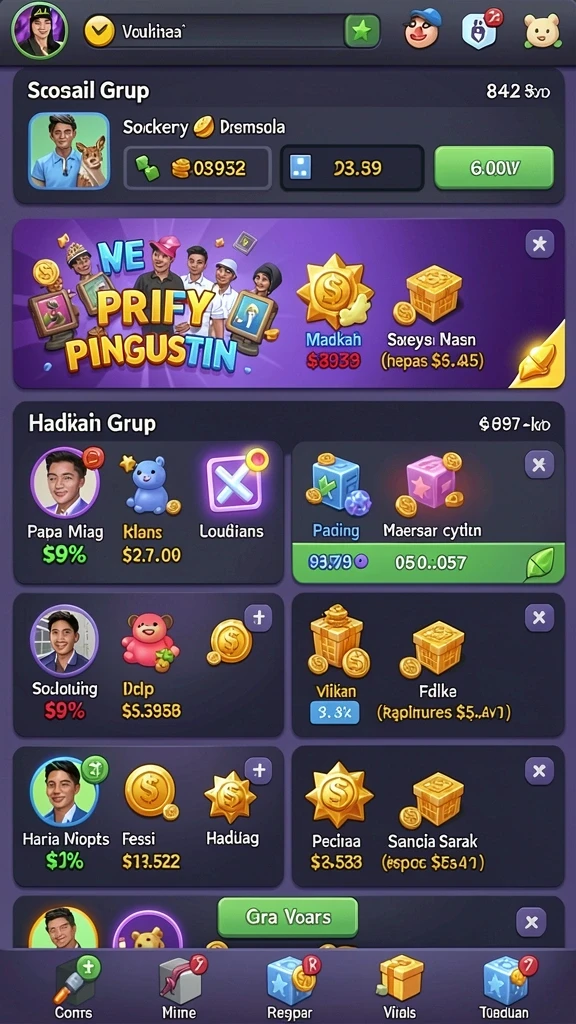Tap the green star button beside Voukinaa
The height and width of the screenshot is (1024, 576).
pyautogui.click(x=362, y=31)
